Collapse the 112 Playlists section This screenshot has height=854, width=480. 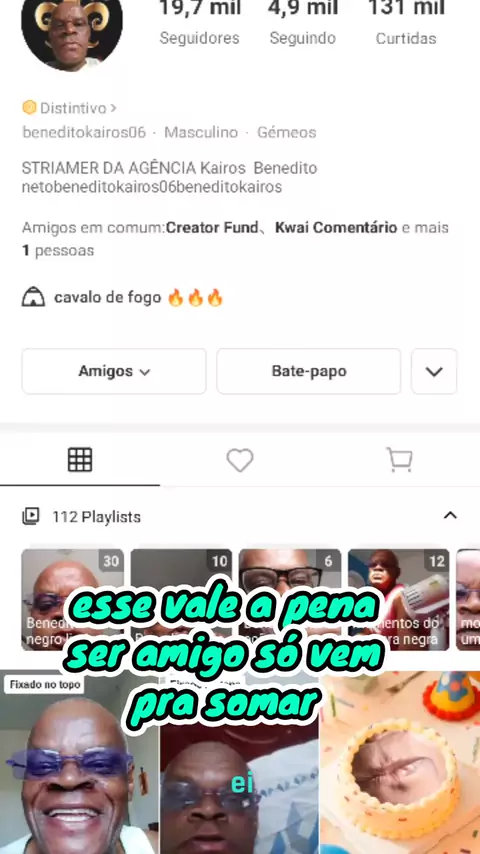coord(450,516)
